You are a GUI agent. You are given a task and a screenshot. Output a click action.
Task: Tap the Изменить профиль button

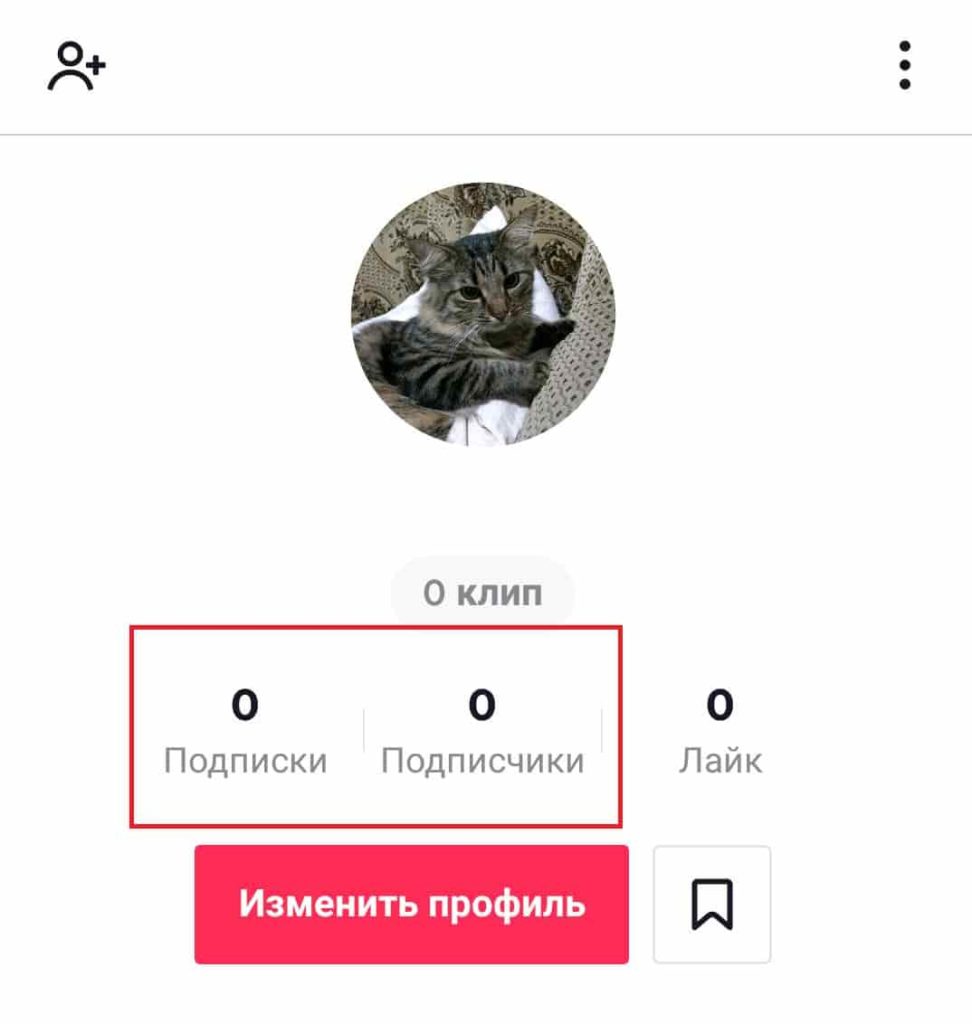[x=411, y=904]
